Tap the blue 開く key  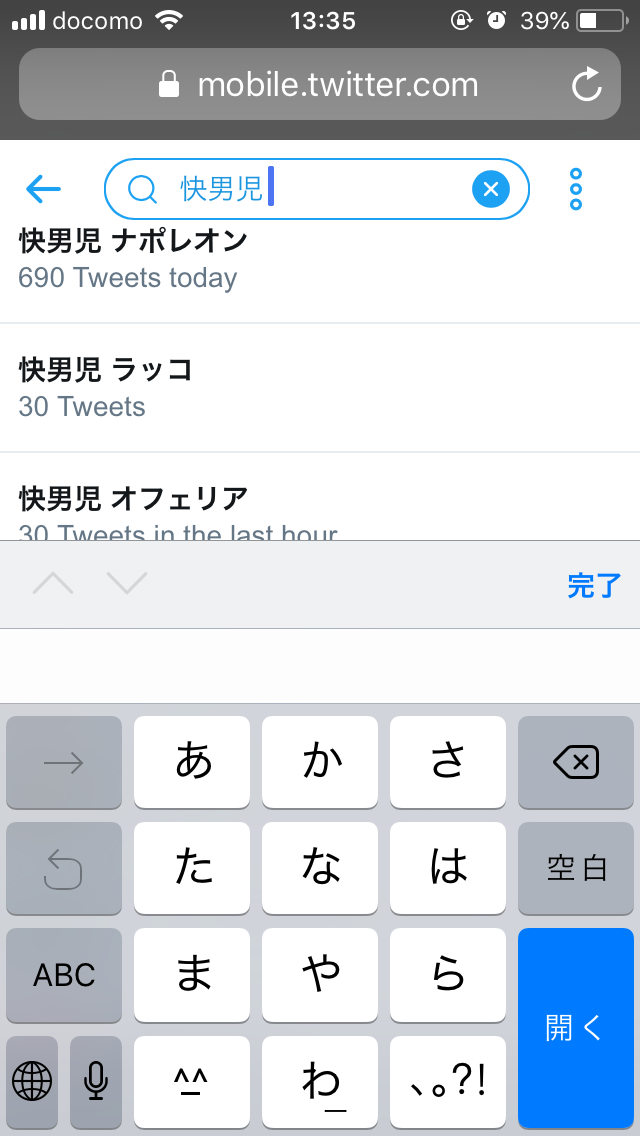[x=576, y=1028]
